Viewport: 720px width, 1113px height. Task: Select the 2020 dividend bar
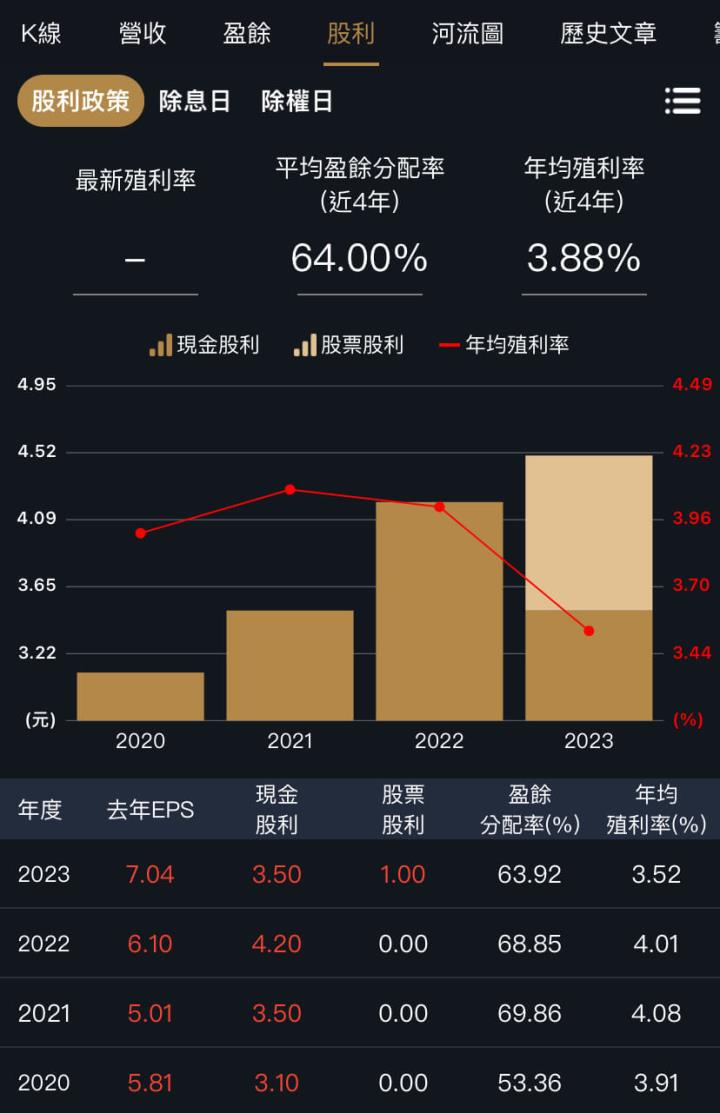coord(140,695)
